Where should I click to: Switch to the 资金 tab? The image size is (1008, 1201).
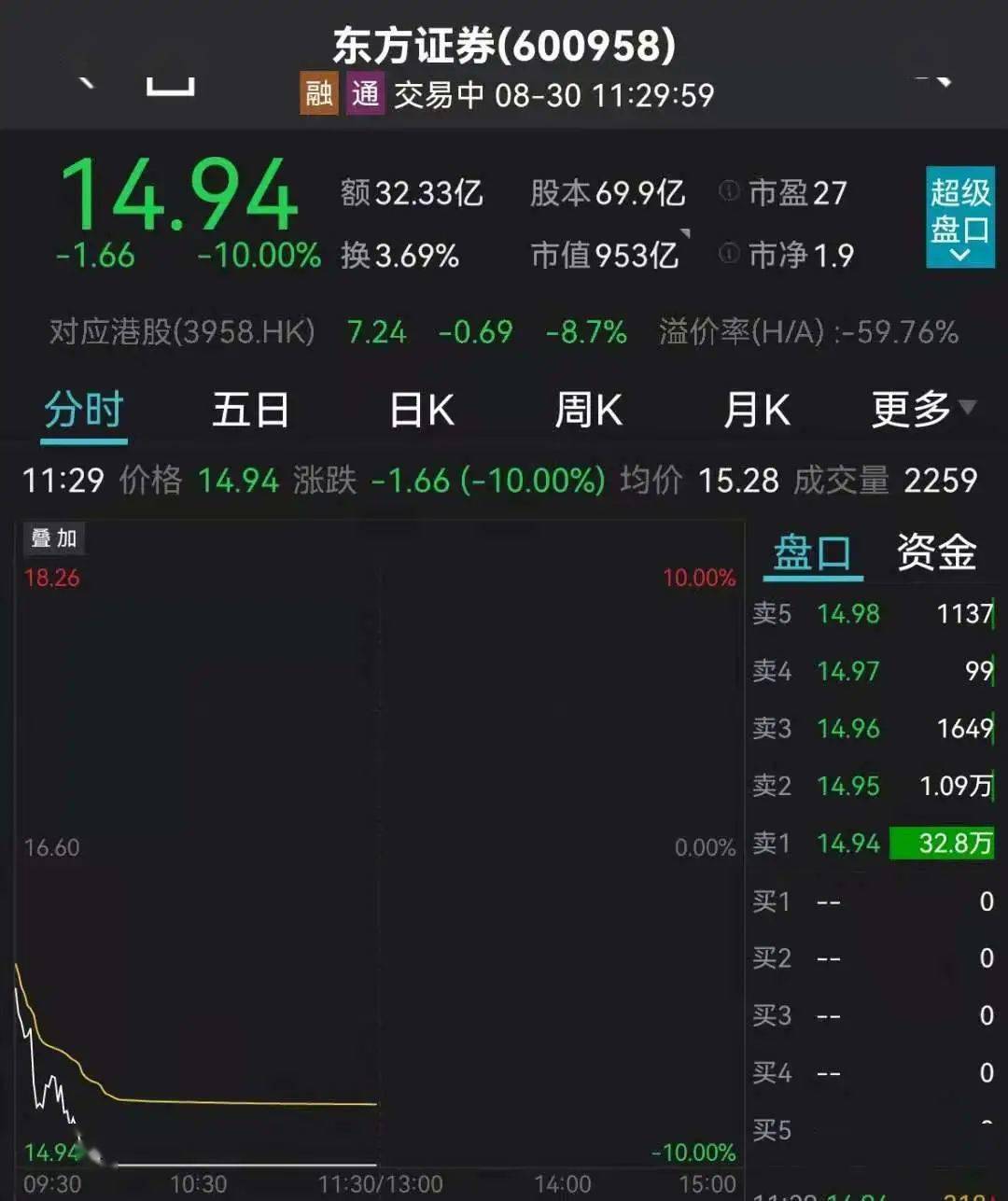click(x=936, y=552)
